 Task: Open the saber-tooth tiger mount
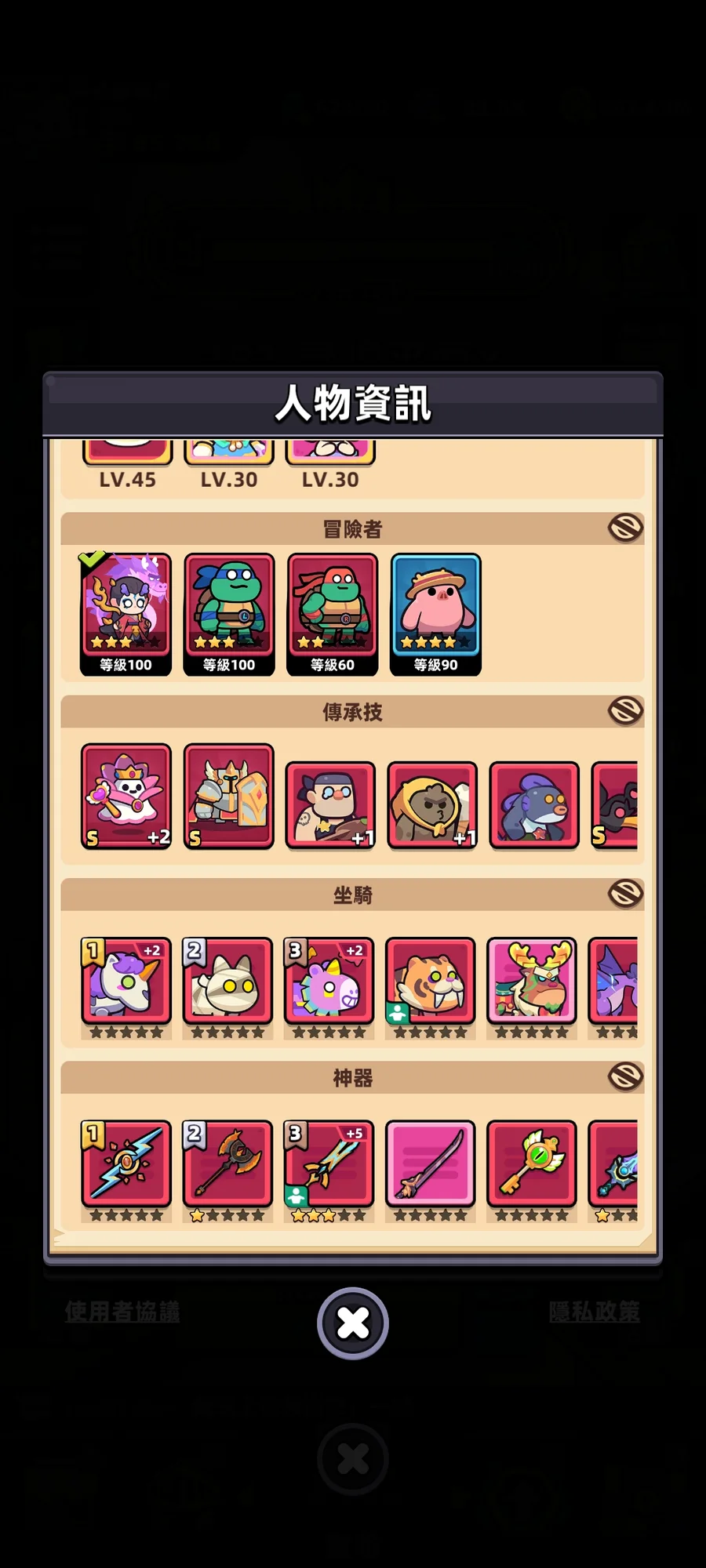(430, 980)
